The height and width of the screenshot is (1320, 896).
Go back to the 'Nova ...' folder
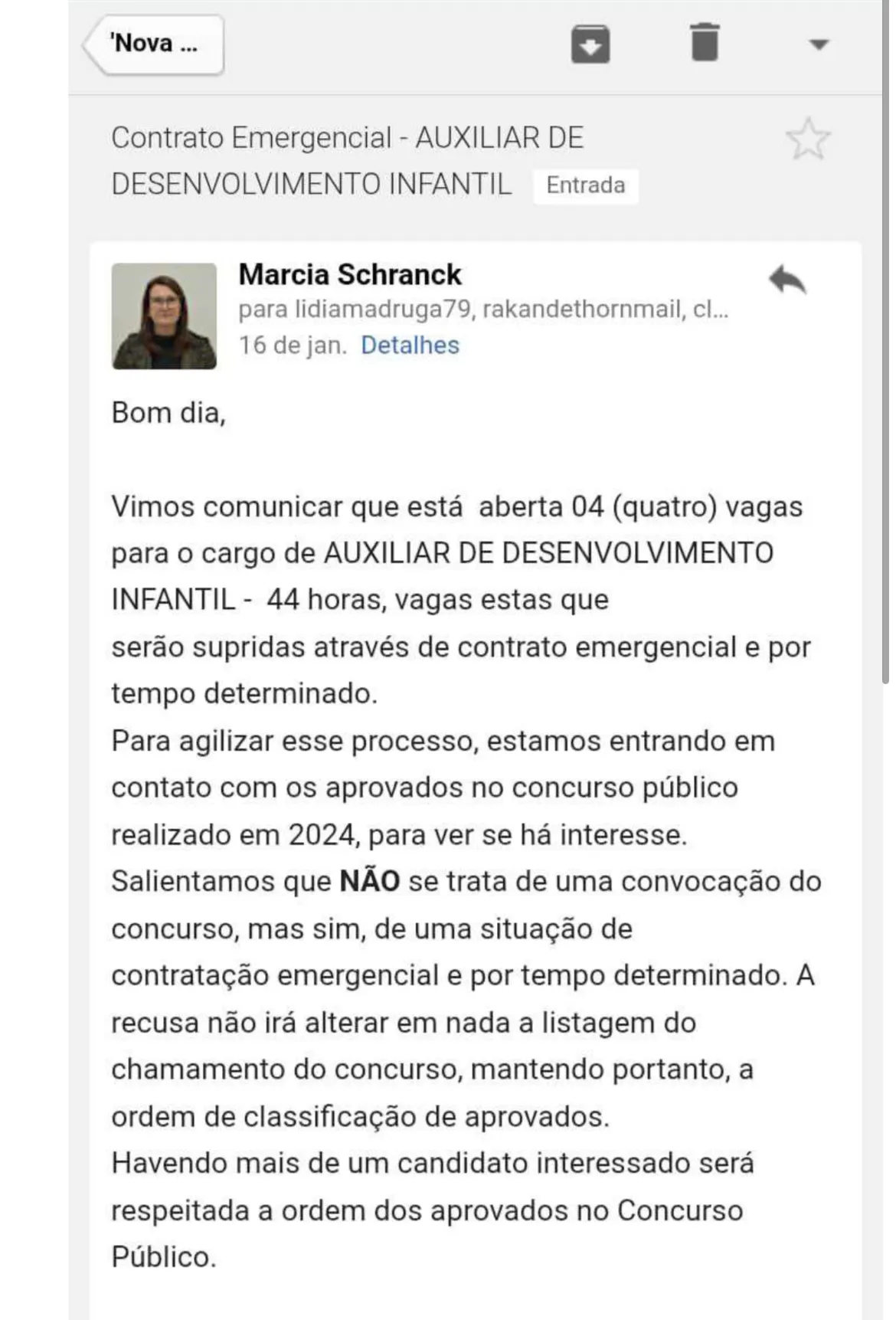coord(154,44)
